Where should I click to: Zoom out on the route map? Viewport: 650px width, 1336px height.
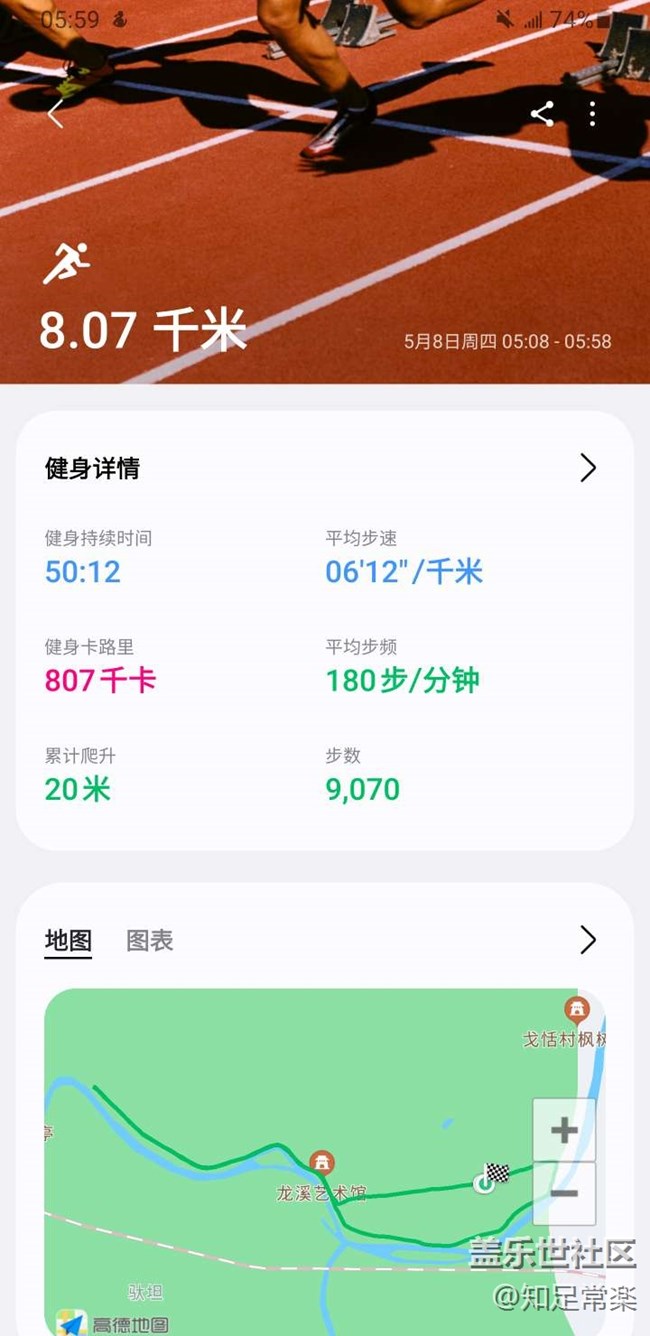coord(564,1193)
